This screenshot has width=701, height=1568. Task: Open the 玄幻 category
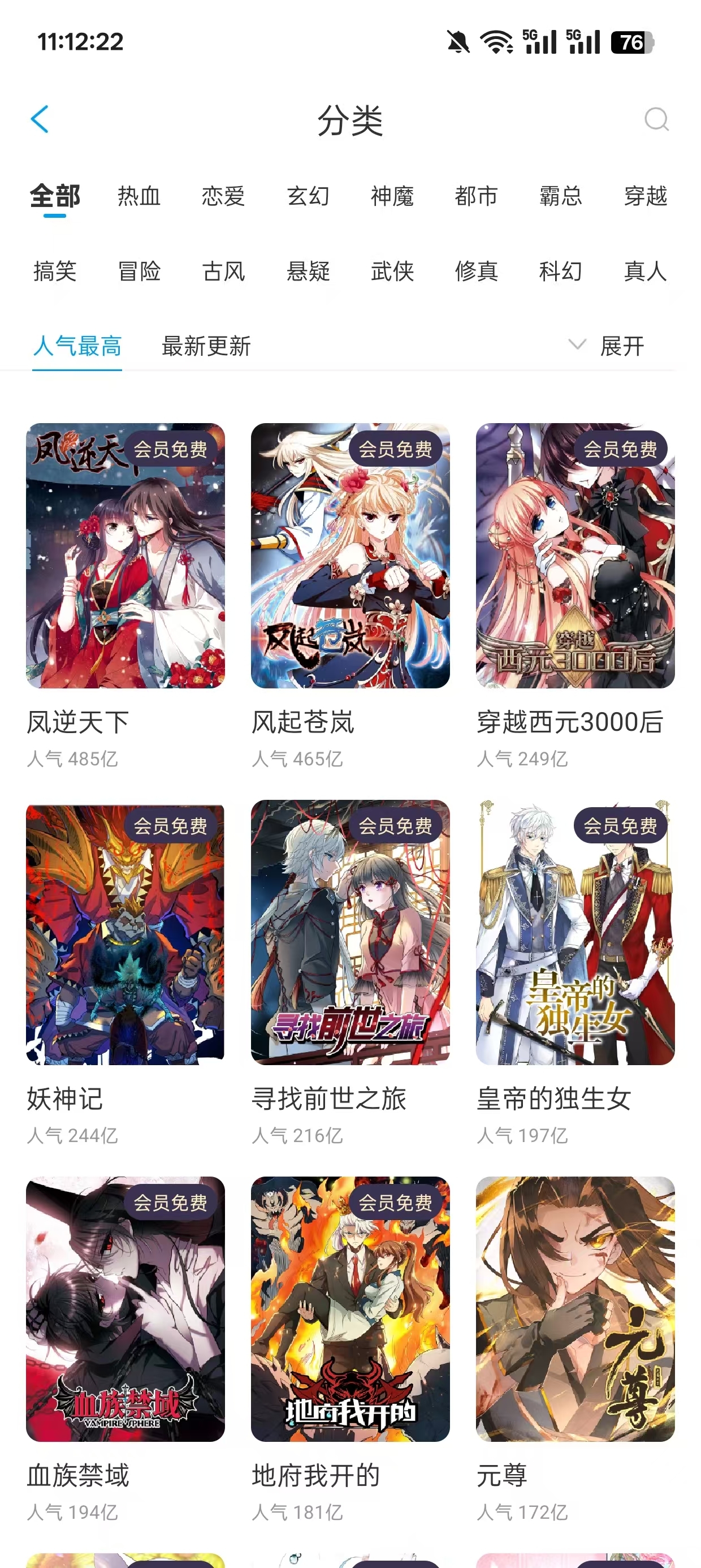(x=308, y=197)
